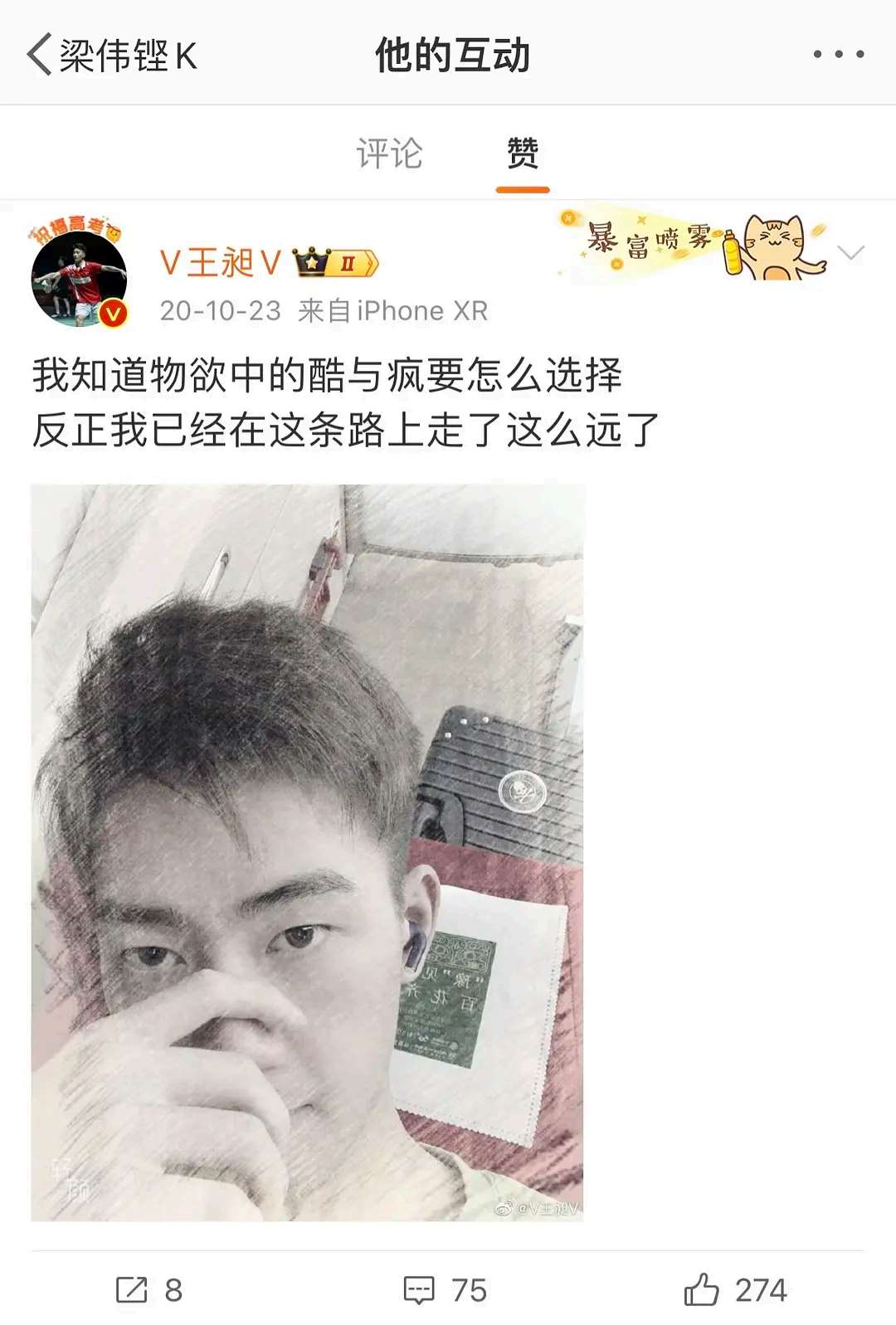Open the 75 comments on the post

445,1290
